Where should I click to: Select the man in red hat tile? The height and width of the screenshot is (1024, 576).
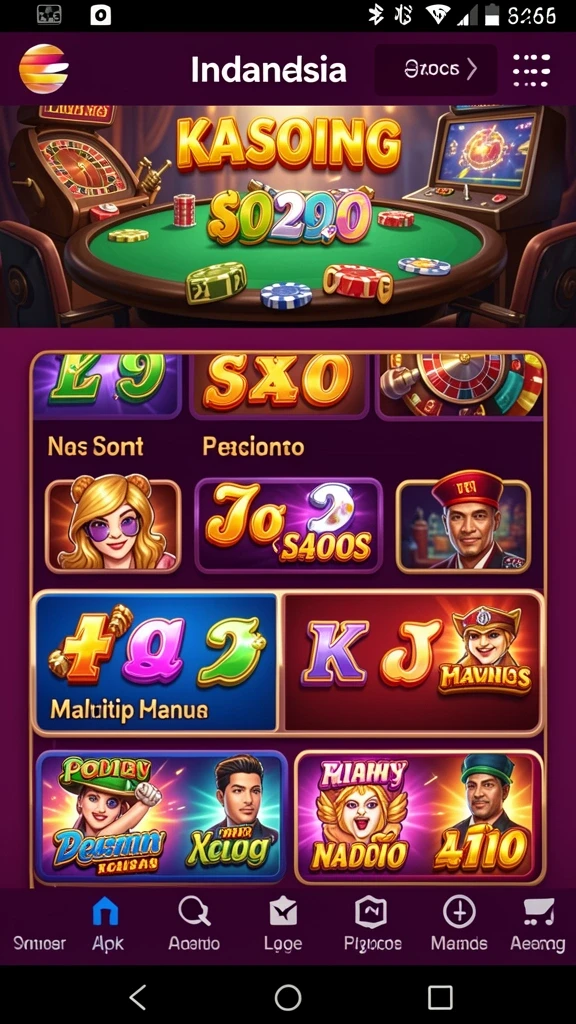464,526
